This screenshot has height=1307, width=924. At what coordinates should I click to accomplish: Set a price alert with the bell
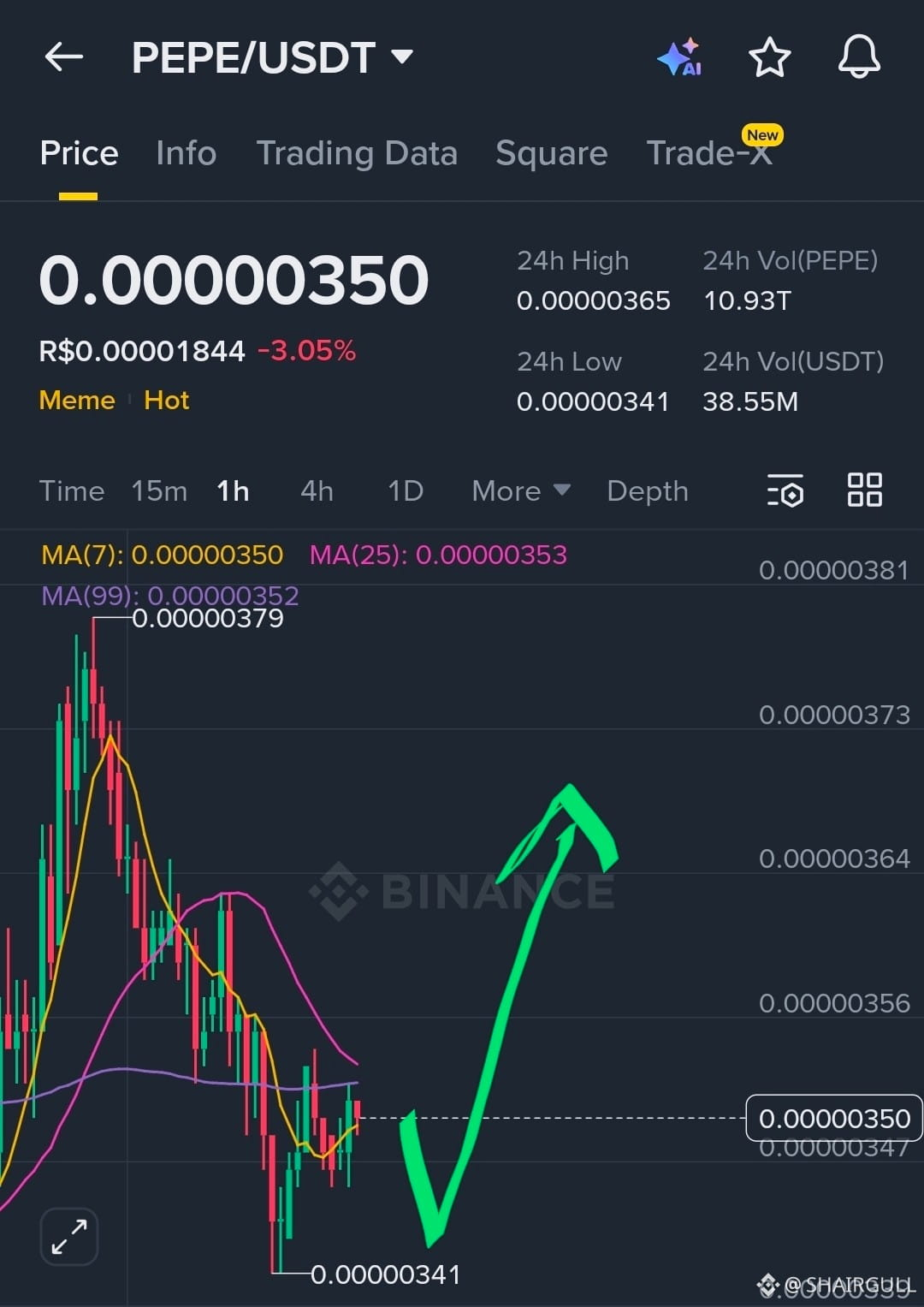click(x=859, y=58)
